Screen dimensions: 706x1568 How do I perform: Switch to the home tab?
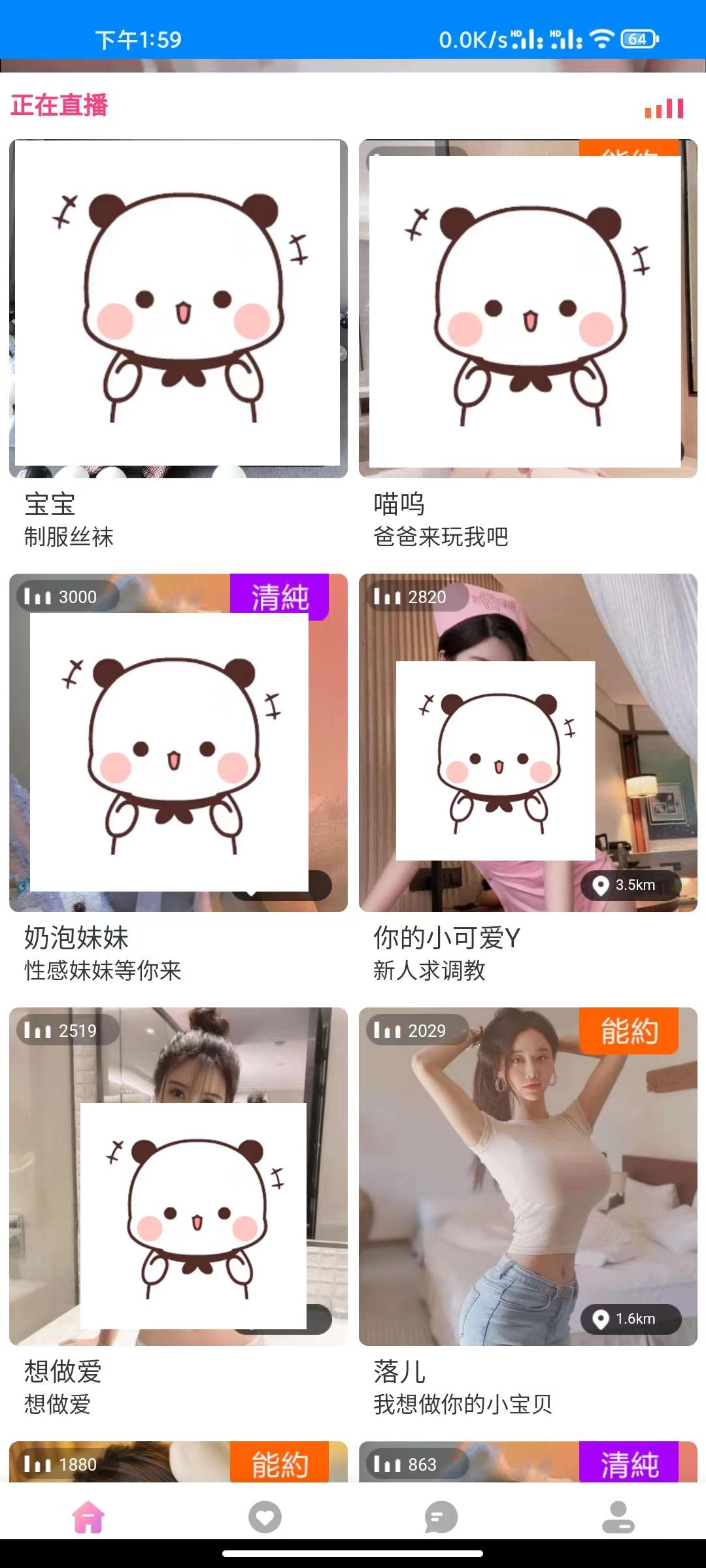pyautogui.click(x=88, y=1516)
